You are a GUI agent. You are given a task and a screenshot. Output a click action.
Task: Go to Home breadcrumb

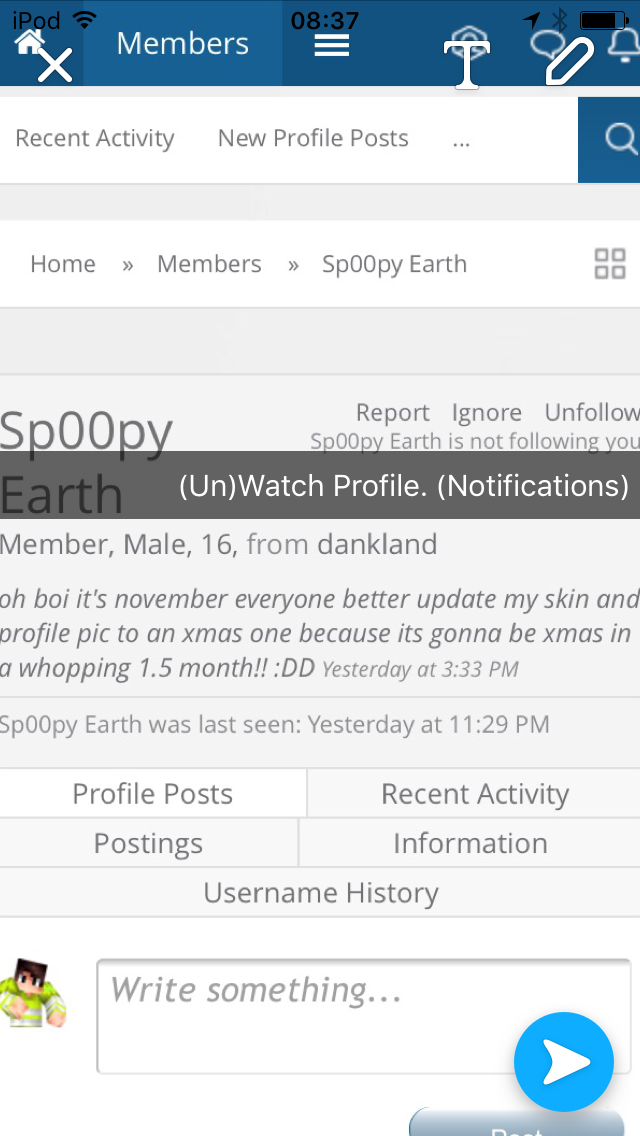(x=63, y=264)
